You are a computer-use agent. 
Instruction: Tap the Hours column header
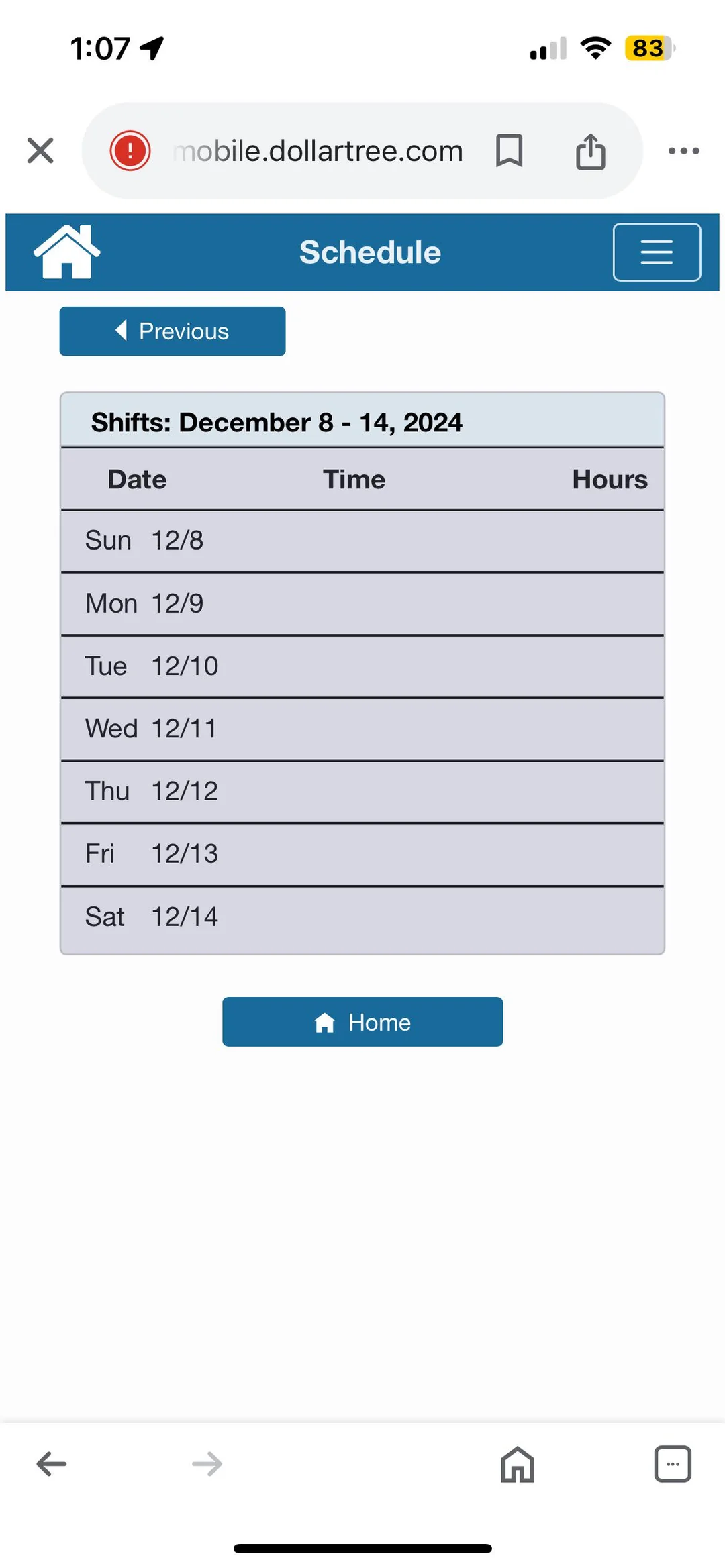tap(609, 479)
